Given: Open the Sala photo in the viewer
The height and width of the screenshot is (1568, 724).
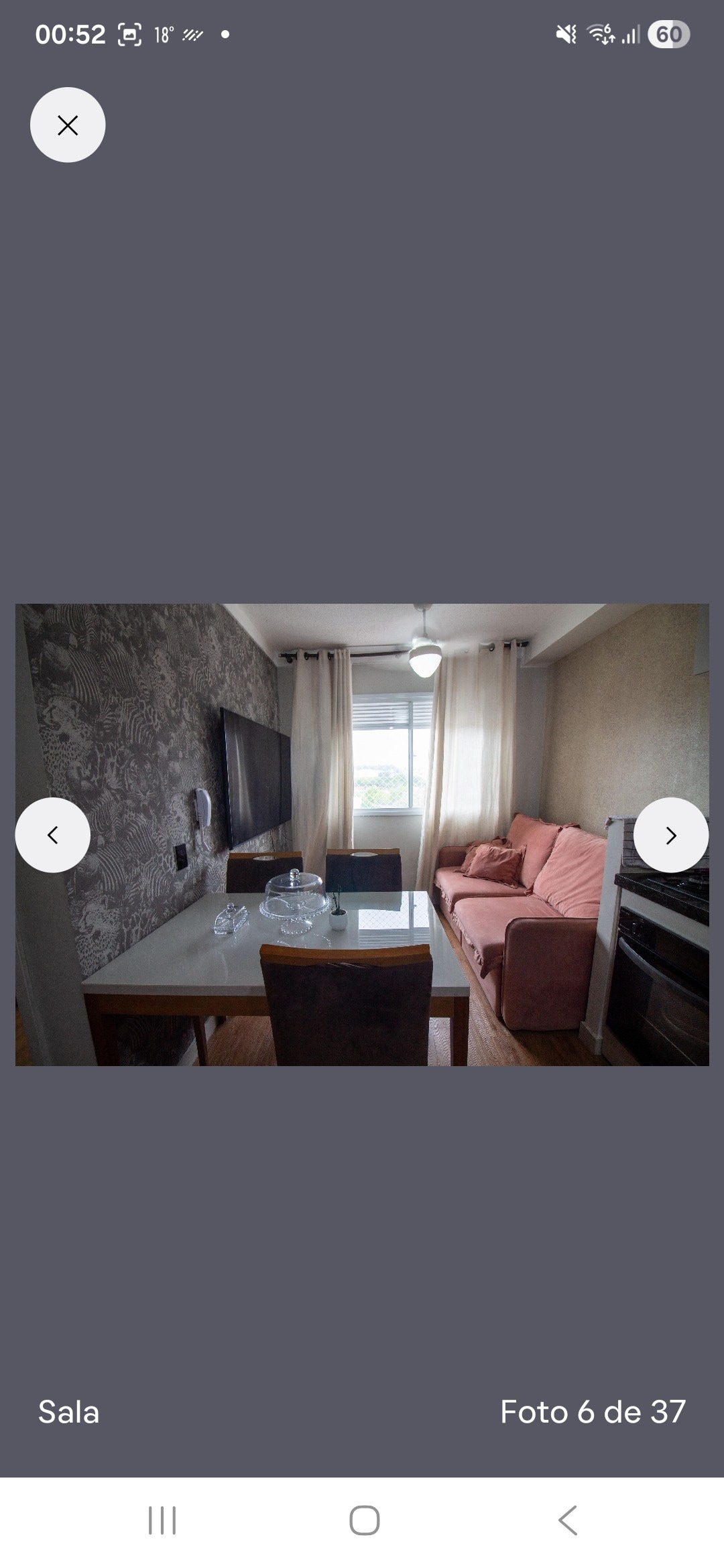Looking at the screenshot, I should [x=362, y=834].
